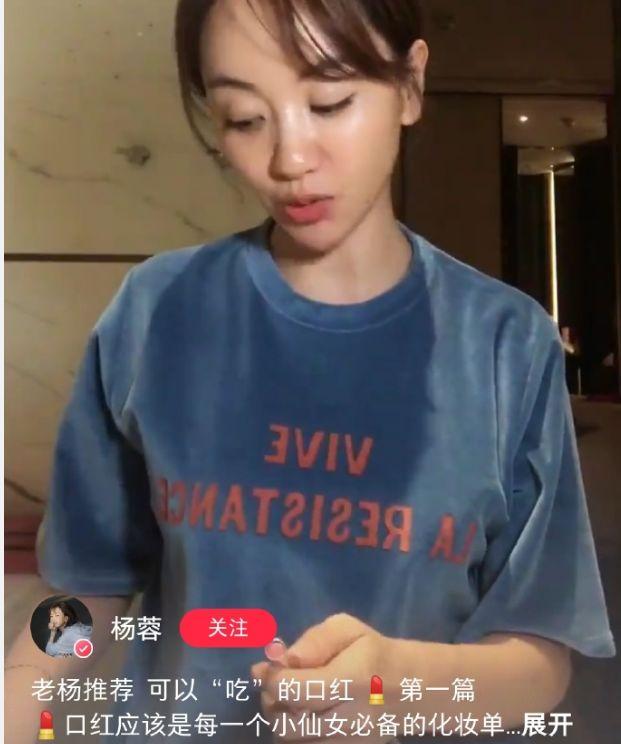This screenshot has height=744, width=621.
Task: Open the 杨蓉 username link
Action: pyautogui.click(x=135, y=629)
